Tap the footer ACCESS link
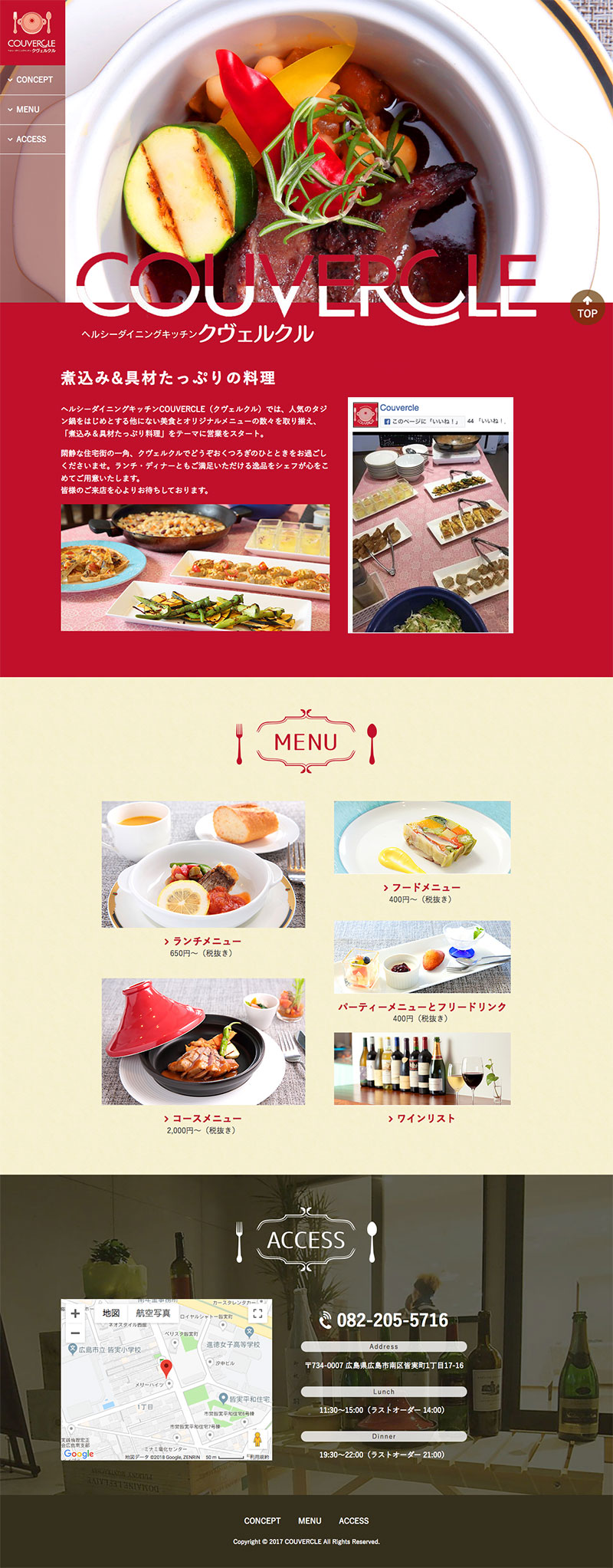 (x=353, y=1520)
